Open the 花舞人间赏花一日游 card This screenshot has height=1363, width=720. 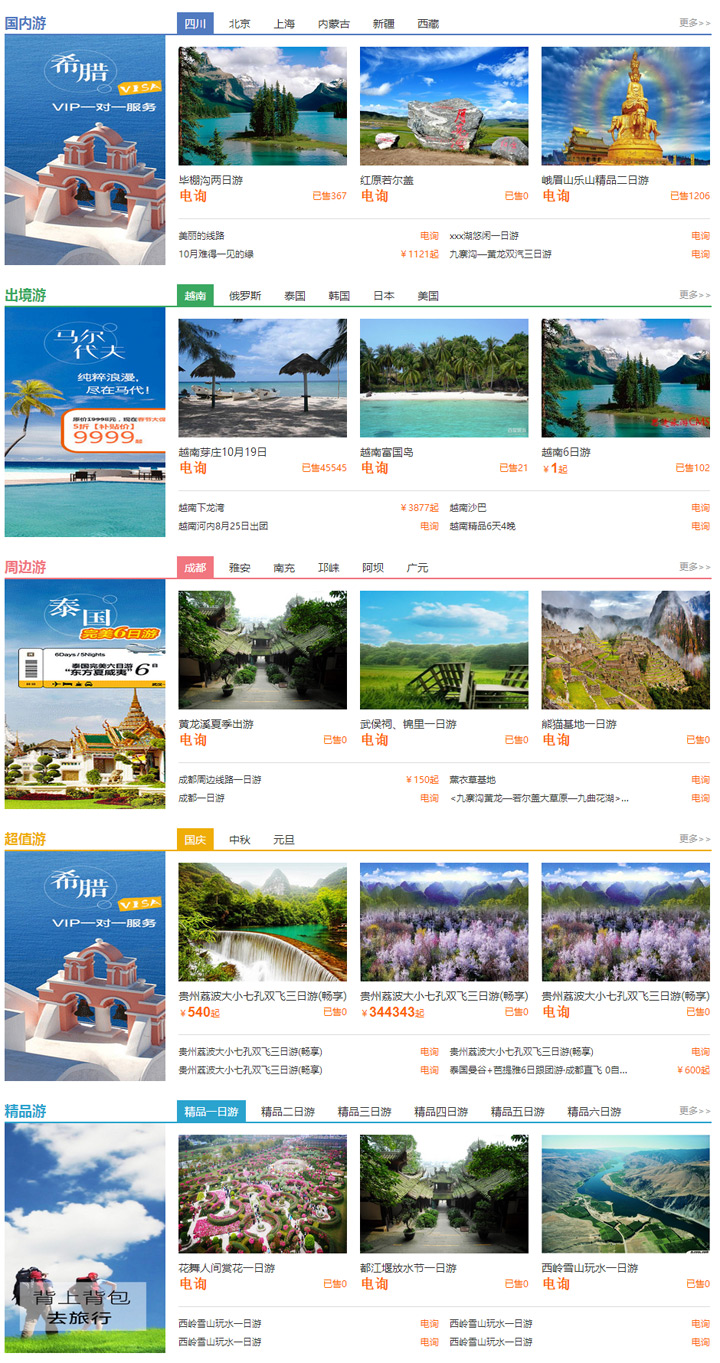coord(262,1194)
